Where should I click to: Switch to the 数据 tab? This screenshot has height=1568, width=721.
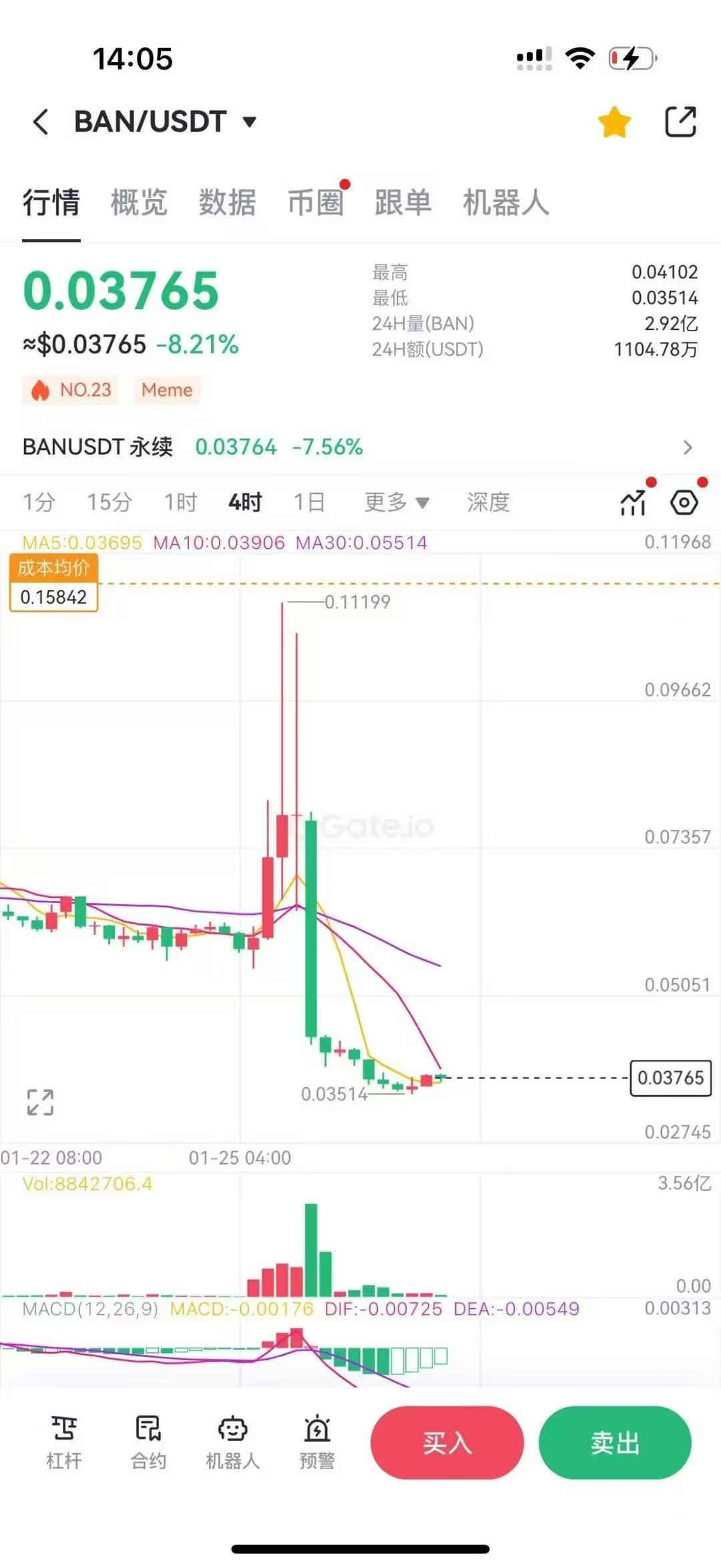(x=227, y=202)
